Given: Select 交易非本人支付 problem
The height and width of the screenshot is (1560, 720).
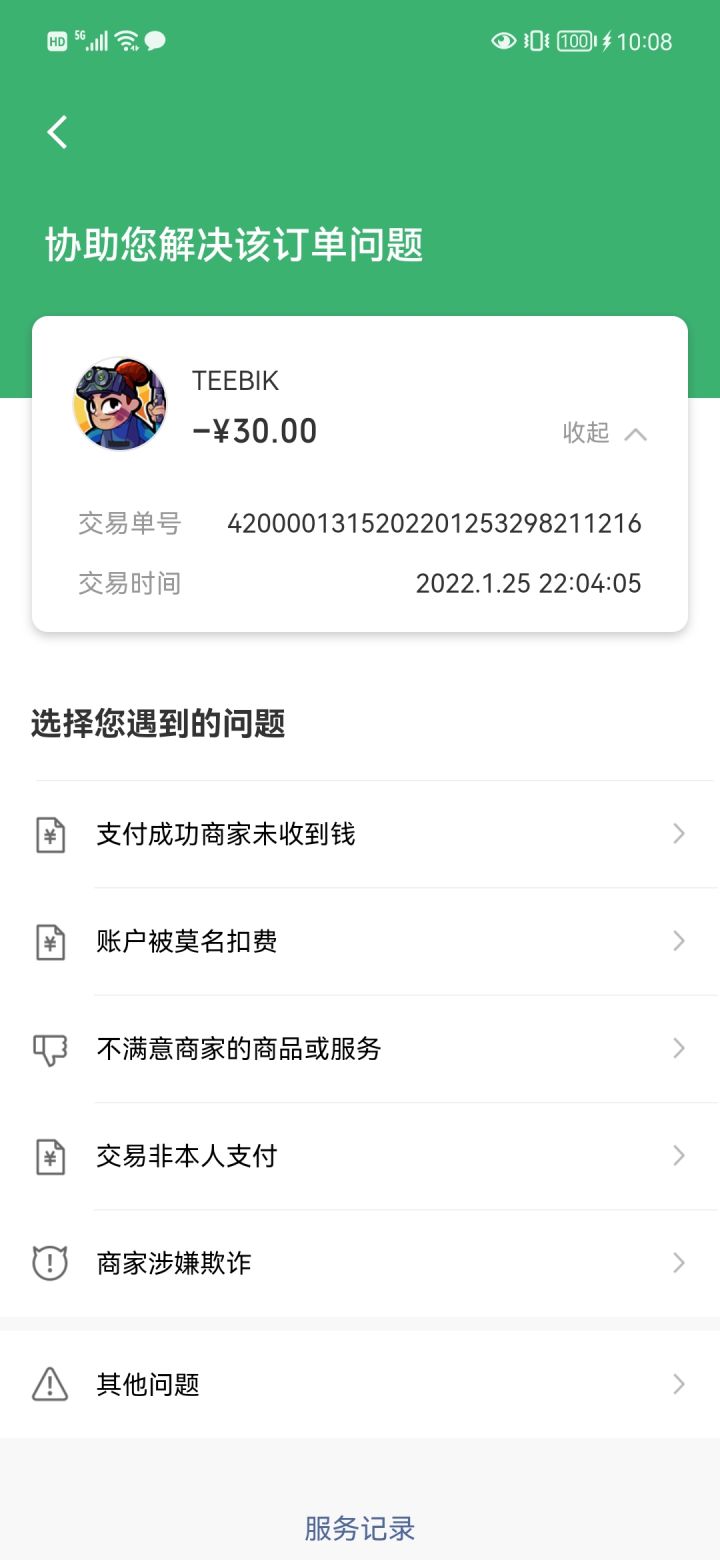Looking at the screenshot, I should pyautogui.click(x=360, y=1156).
